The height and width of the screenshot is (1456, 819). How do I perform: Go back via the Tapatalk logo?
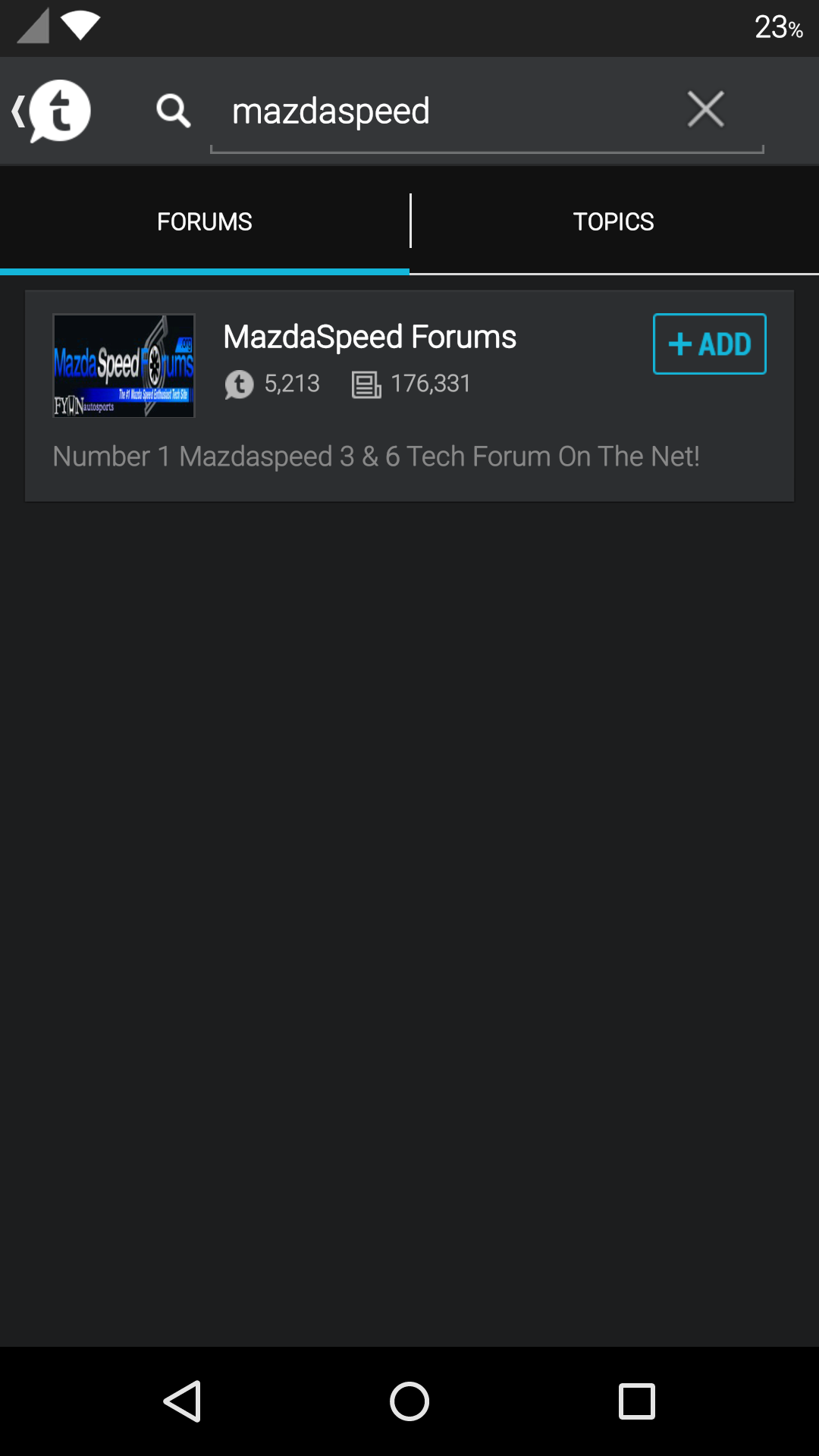(53, 111)
